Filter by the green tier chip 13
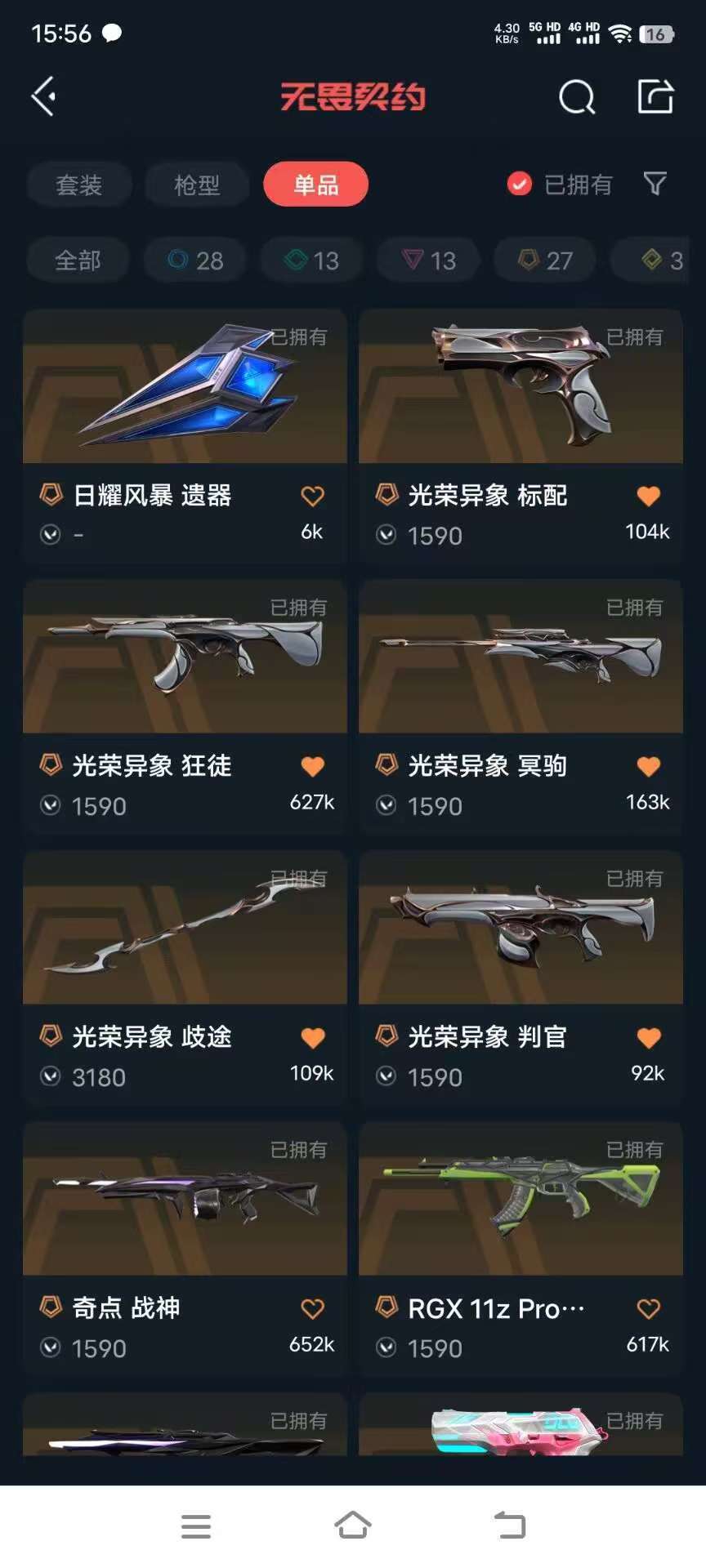The width and height of the screenshot is (706, 1568). coord(311,261)
